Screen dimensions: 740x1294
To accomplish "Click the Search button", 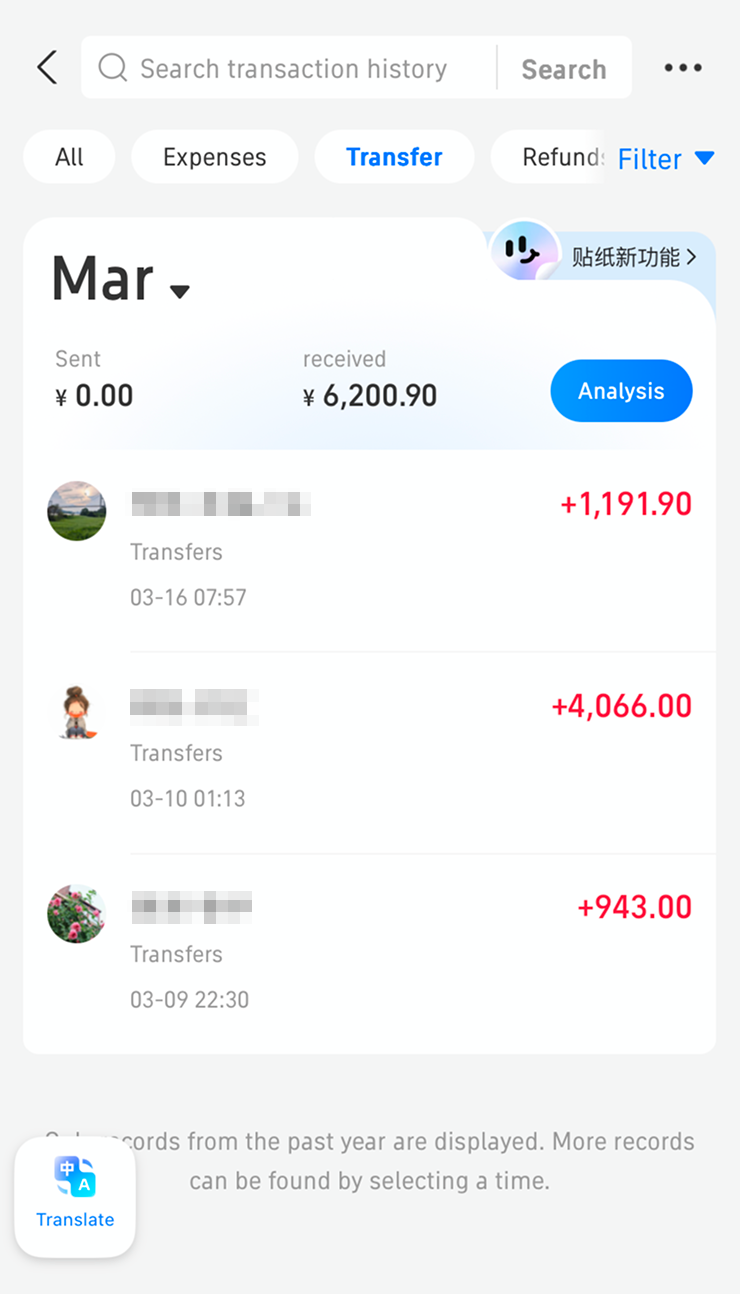I will coord(563,69).
